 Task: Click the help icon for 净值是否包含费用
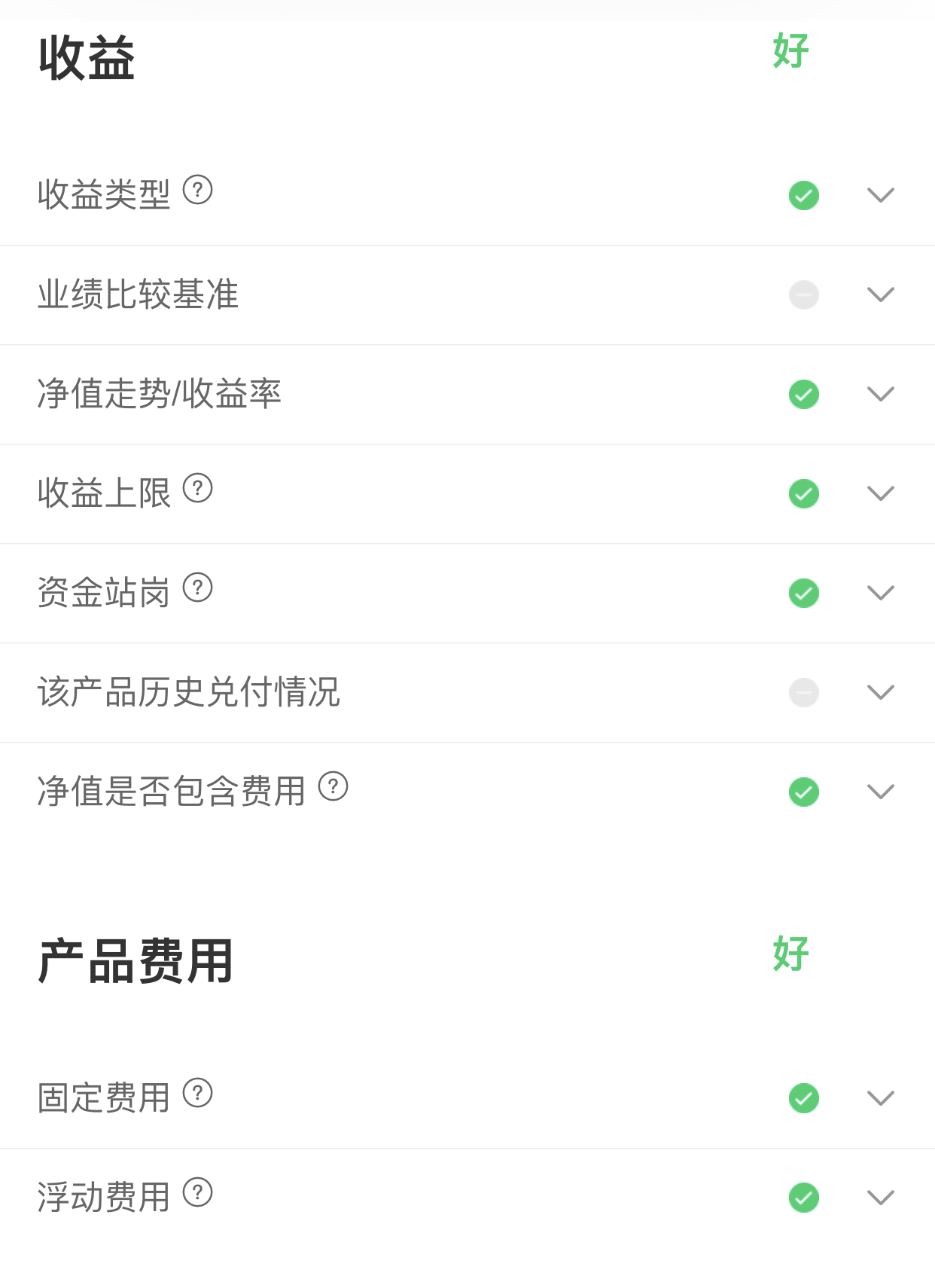coord(331,789)
